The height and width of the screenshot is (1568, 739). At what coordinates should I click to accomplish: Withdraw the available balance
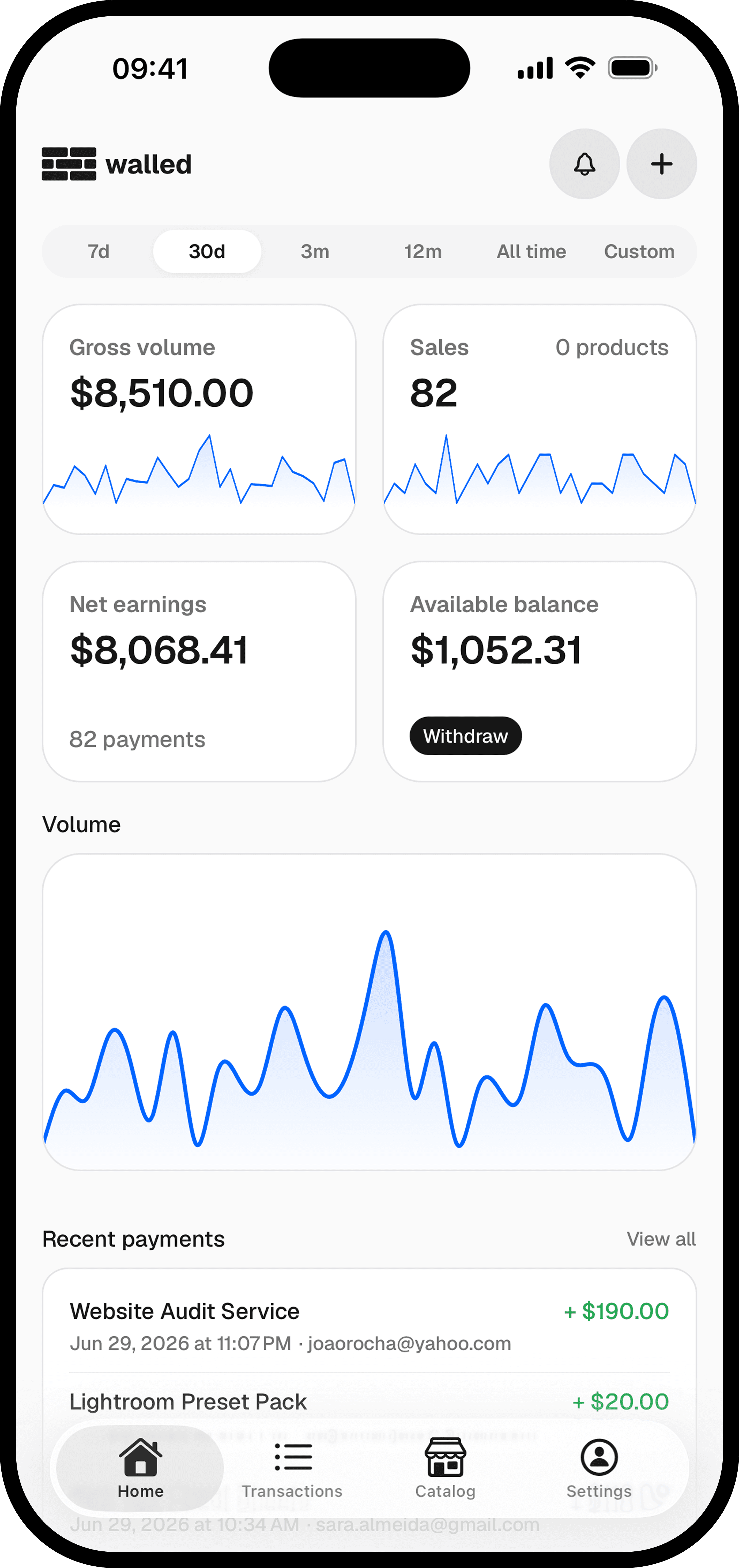466,736
